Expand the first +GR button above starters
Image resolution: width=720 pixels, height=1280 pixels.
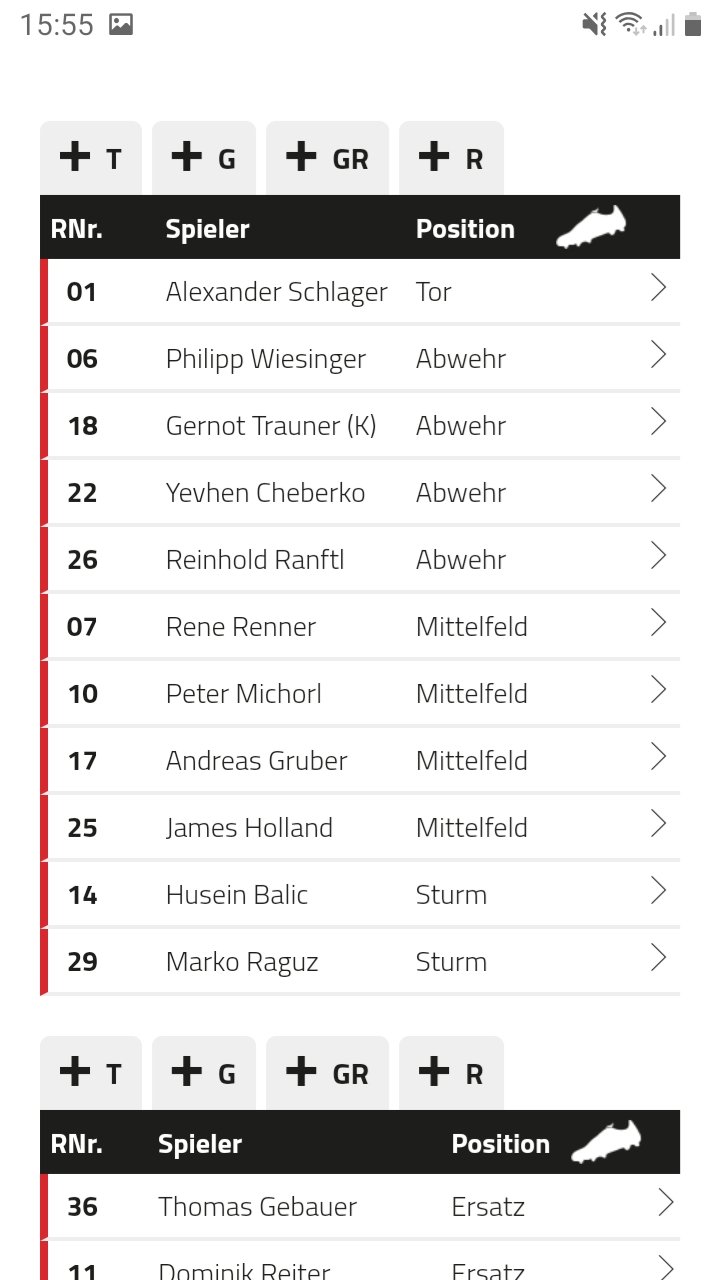coord(327,158)
